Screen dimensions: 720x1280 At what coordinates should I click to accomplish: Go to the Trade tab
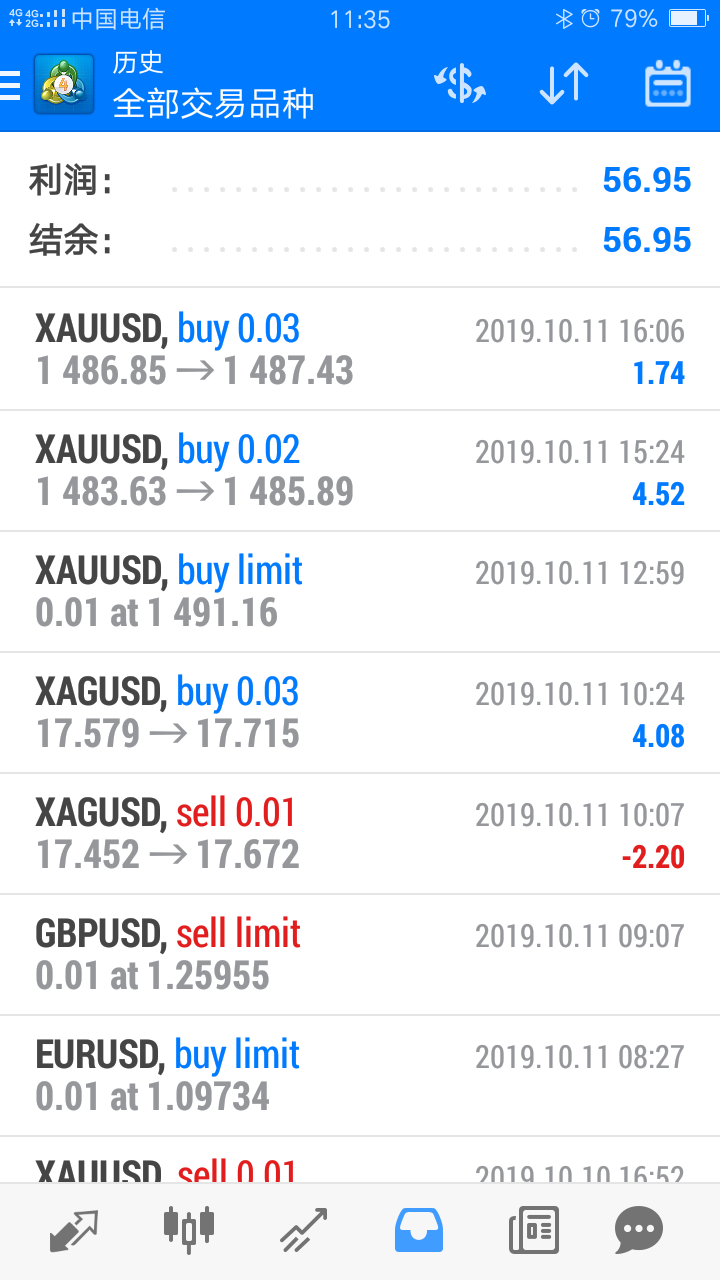303,1230
